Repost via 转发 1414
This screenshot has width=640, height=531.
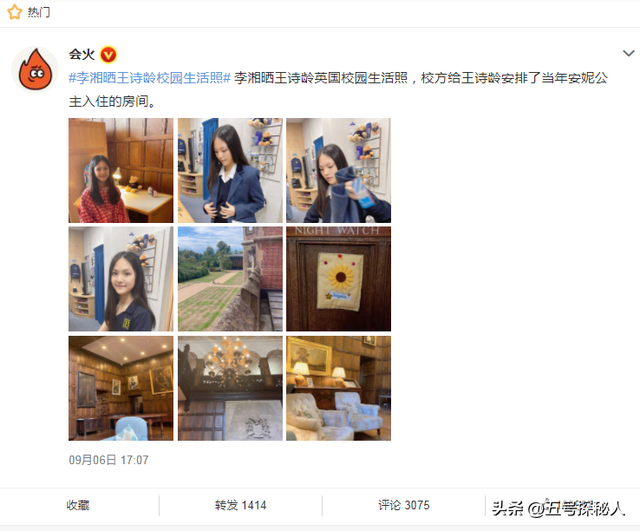pos(240,505)
